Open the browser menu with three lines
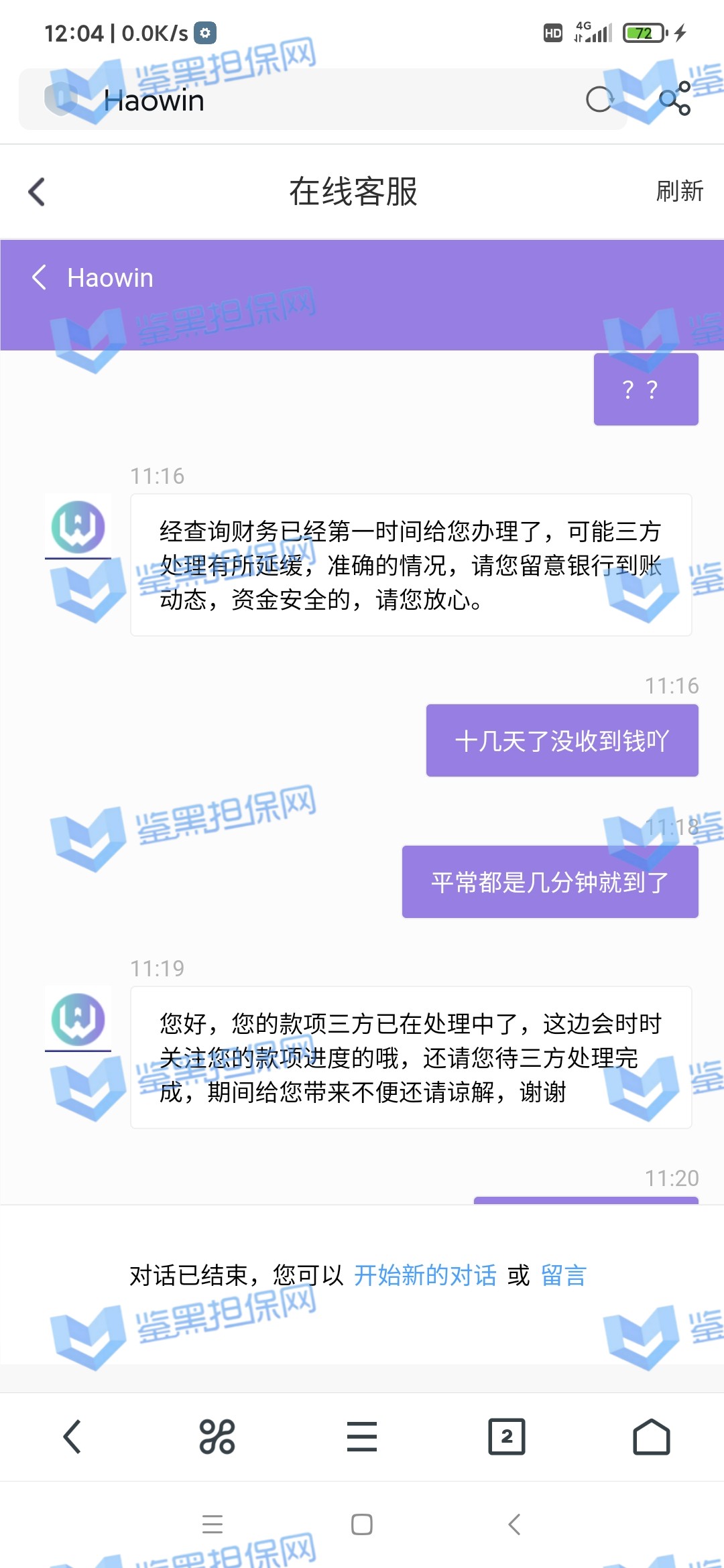 coord(362,1437)
